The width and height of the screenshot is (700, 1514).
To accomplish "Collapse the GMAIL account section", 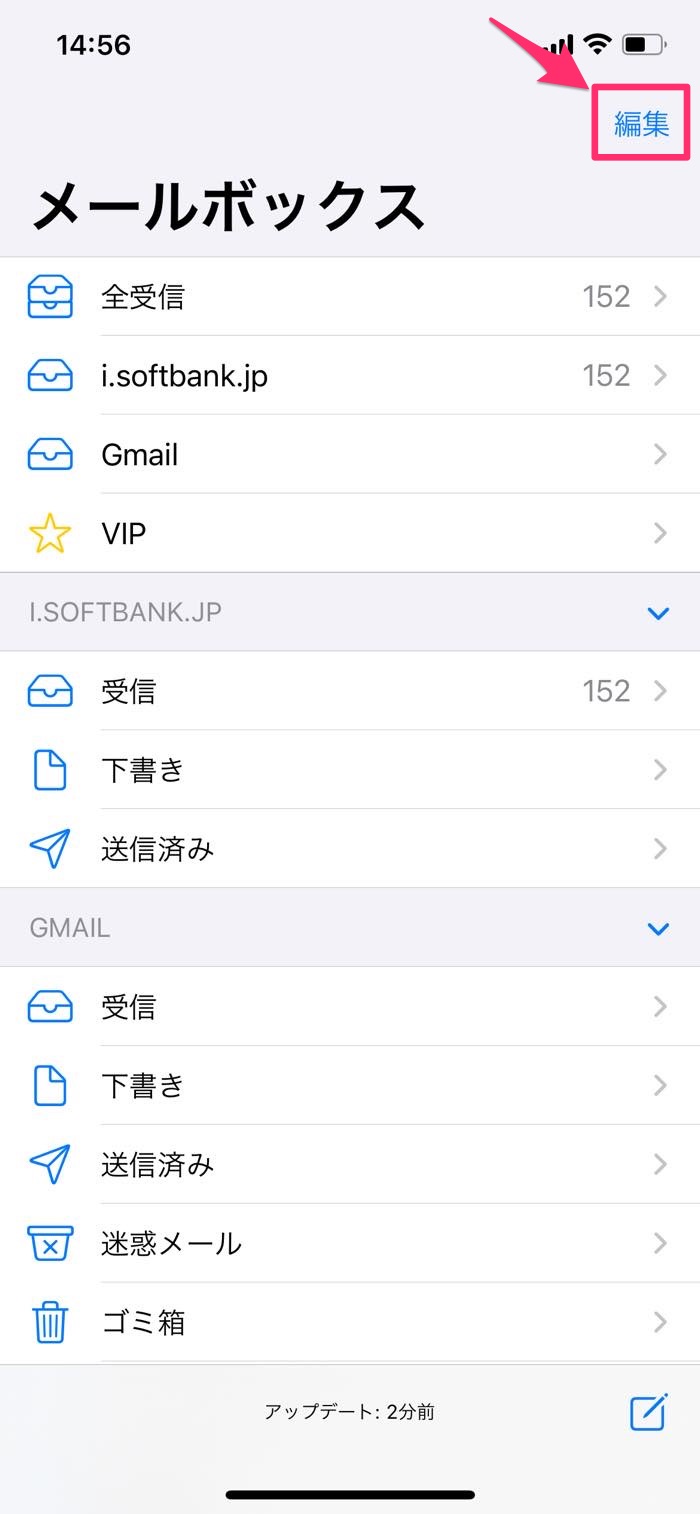I will click(657, 929).
